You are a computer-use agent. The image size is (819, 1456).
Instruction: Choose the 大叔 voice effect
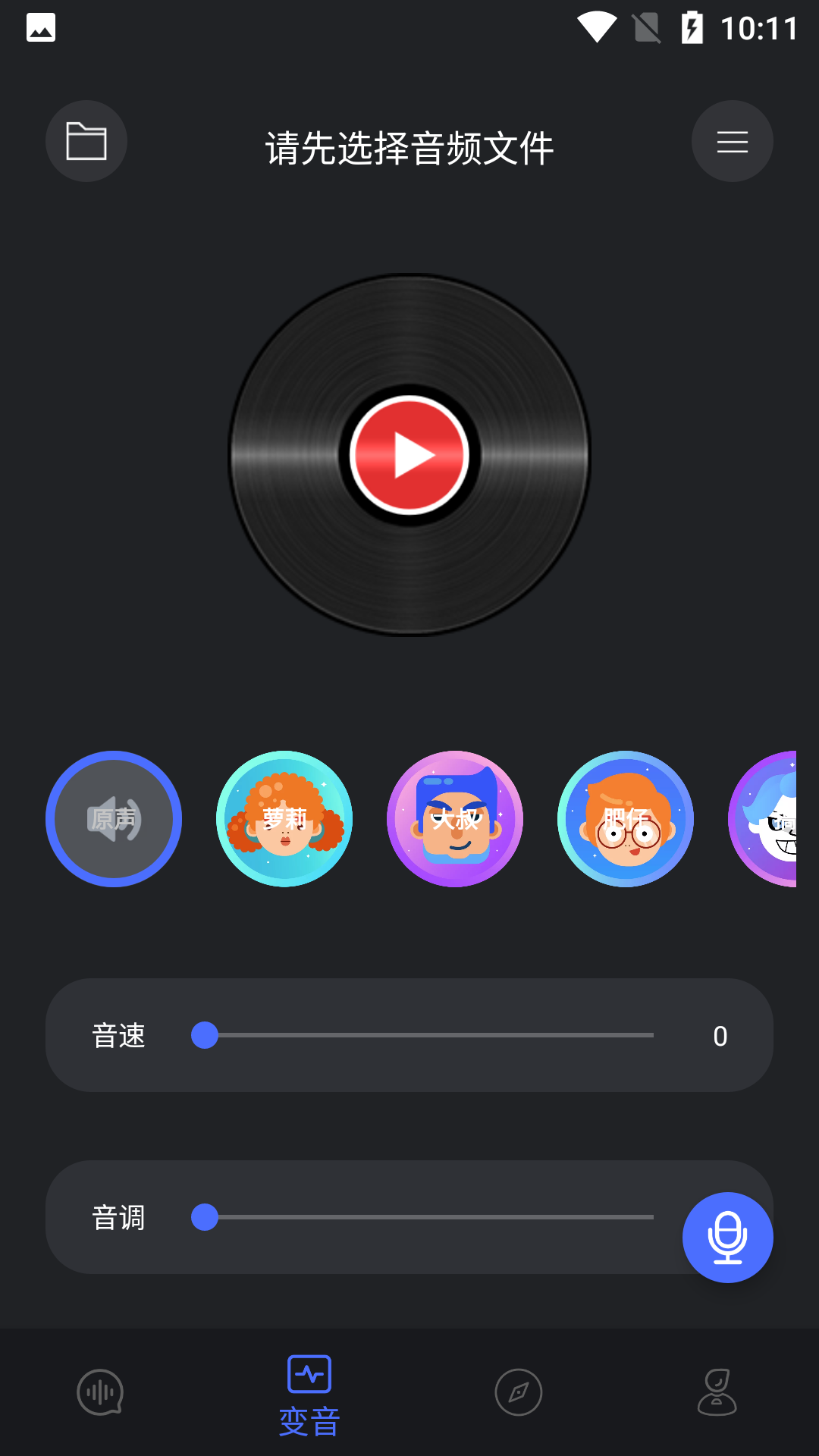tap(455, 819)
